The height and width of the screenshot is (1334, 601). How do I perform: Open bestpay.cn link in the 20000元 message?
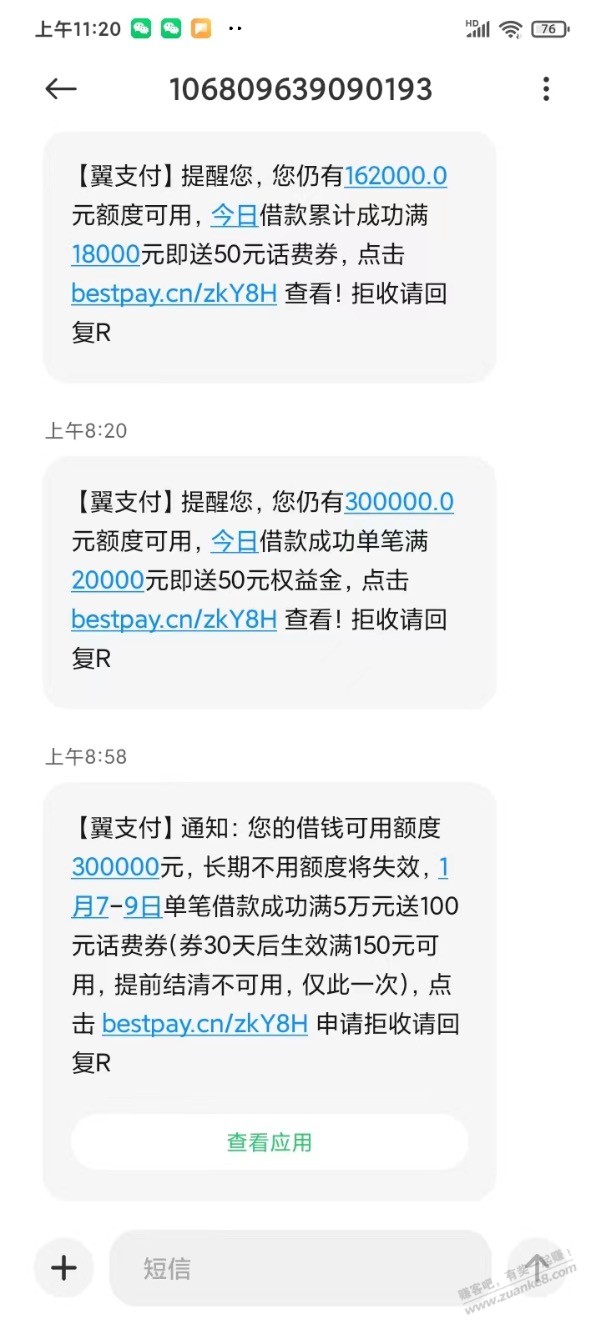pyautogui.click(x=173, y=619)
